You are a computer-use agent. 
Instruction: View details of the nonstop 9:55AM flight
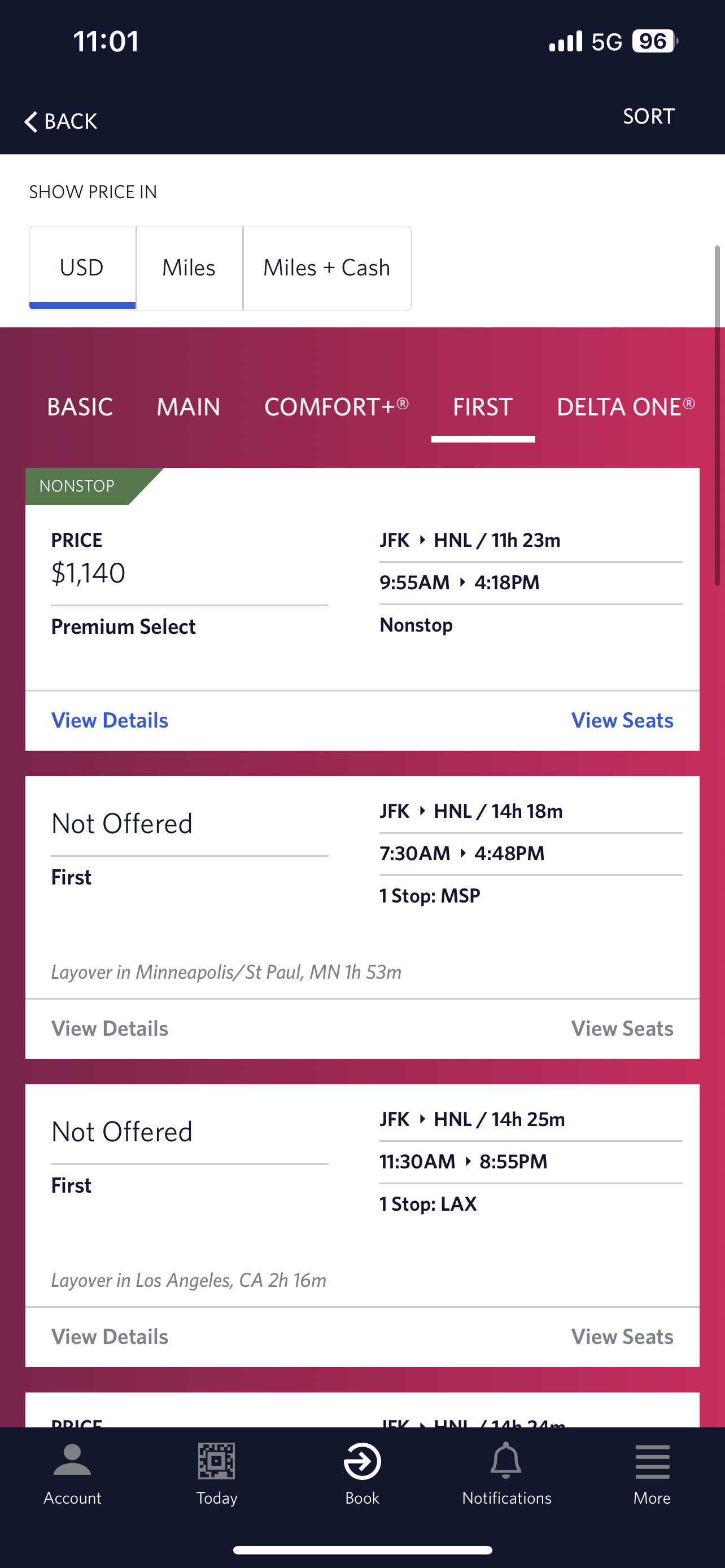pos(110,720)
